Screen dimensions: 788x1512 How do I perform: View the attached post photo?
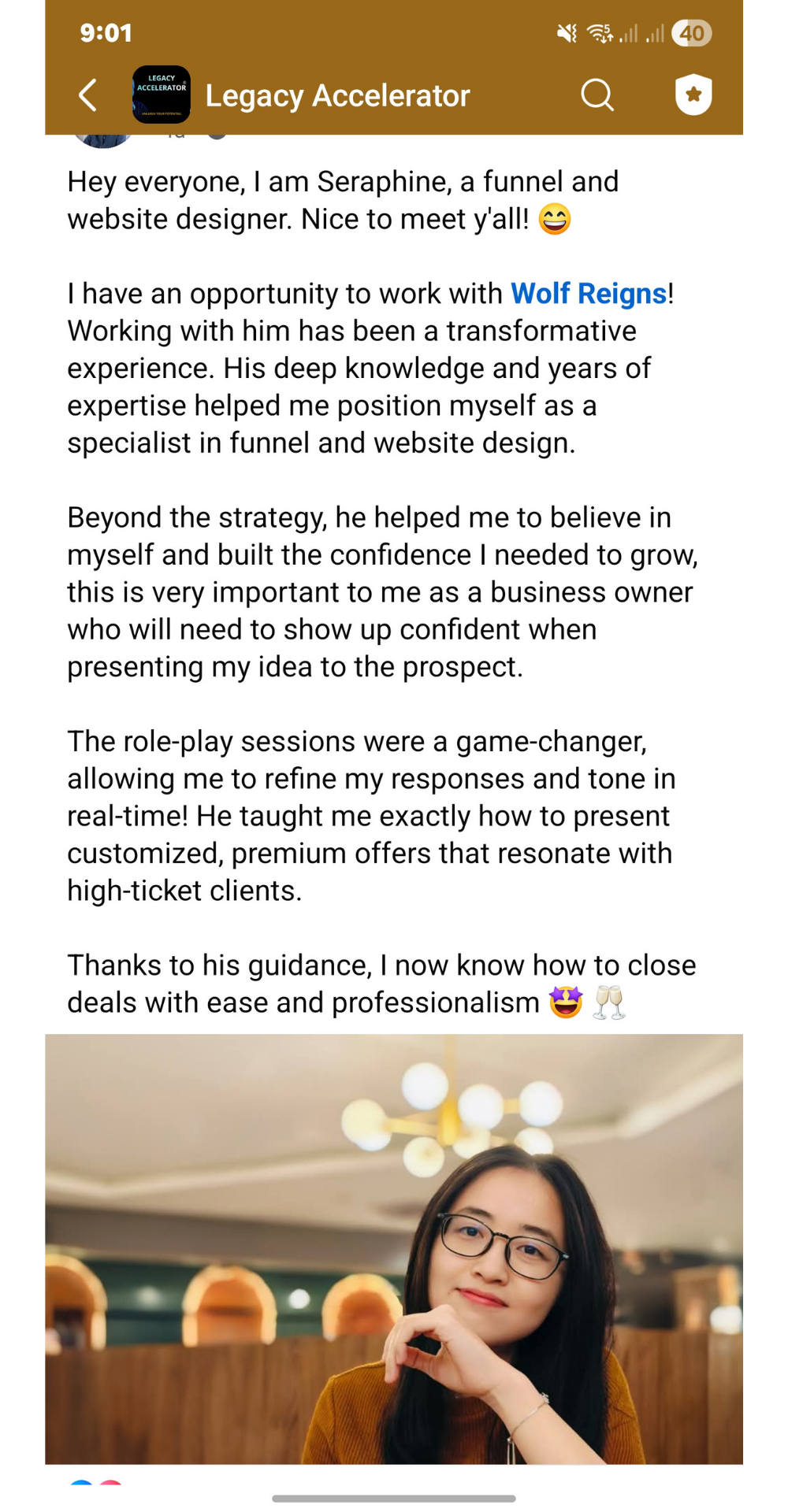point(394,1248)
